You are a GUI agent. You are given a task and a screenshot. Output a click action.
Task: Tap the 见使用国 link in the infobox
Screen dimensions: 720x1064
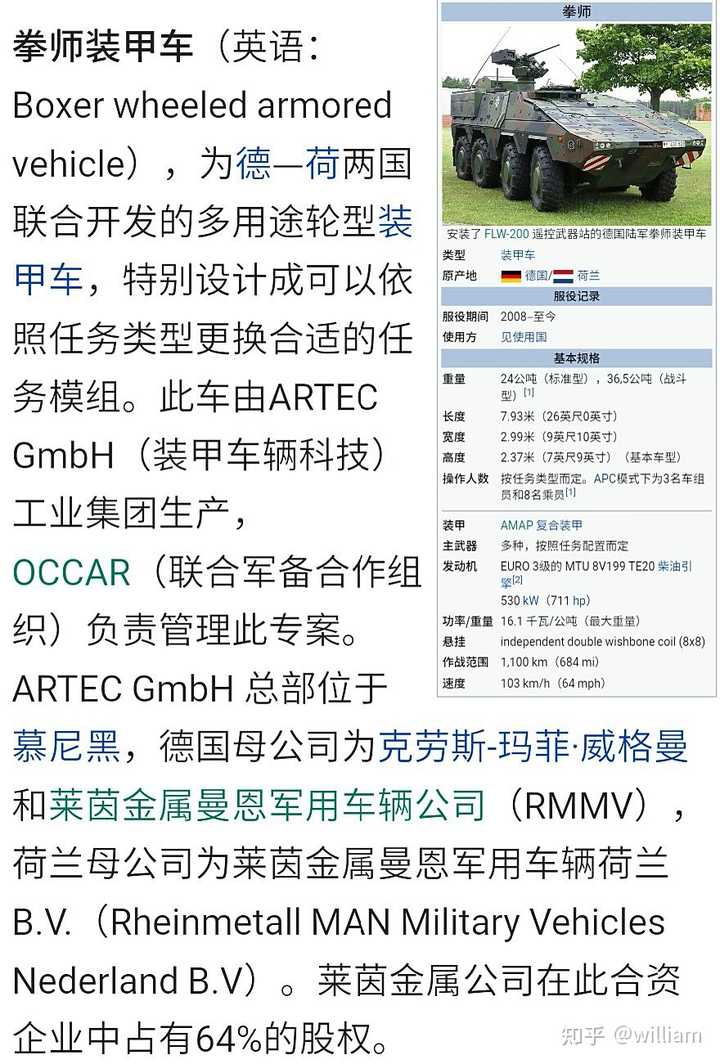(523, 338)
